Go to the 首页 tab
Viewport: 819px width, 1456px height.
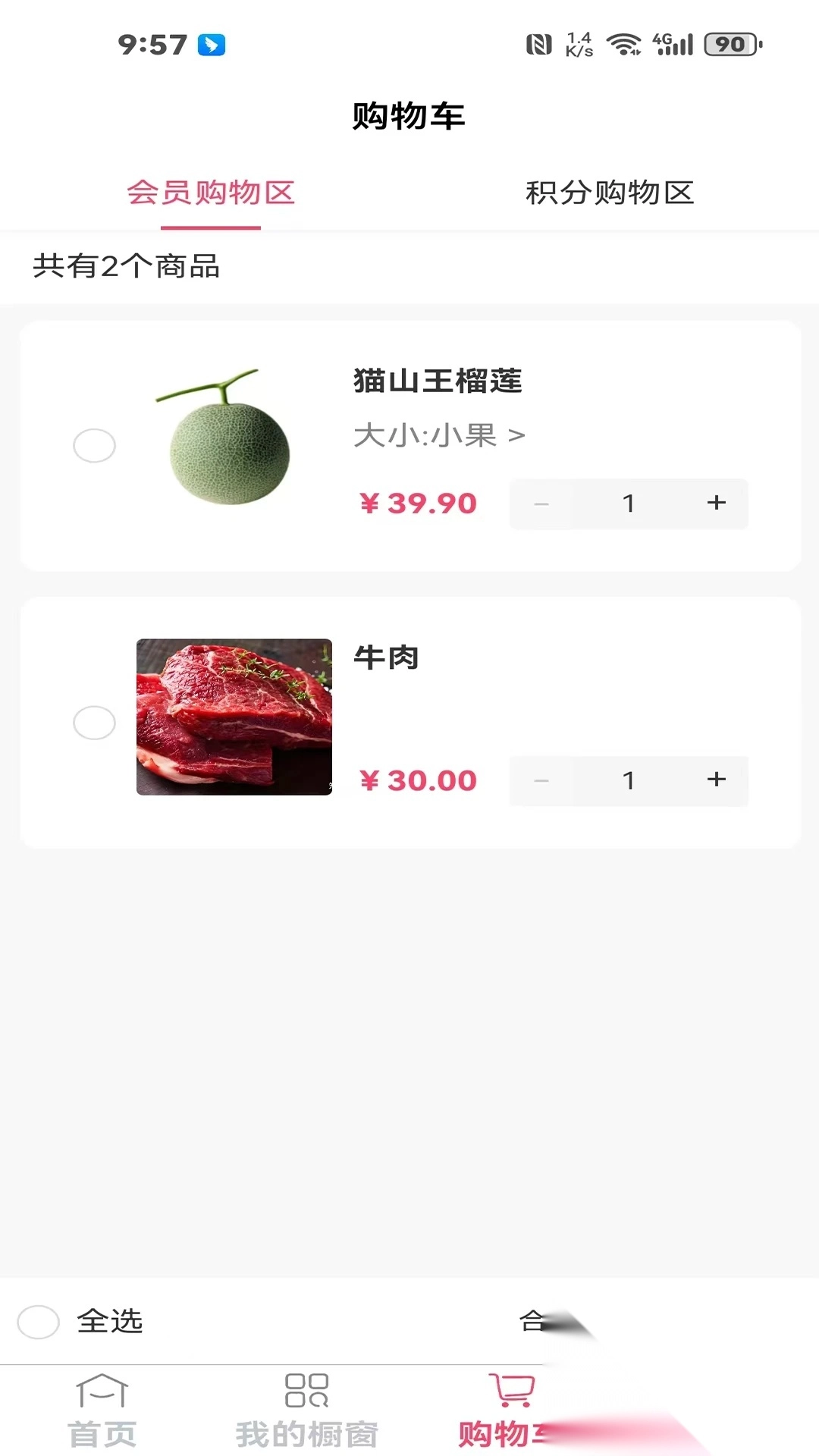tap(102, 1412)
